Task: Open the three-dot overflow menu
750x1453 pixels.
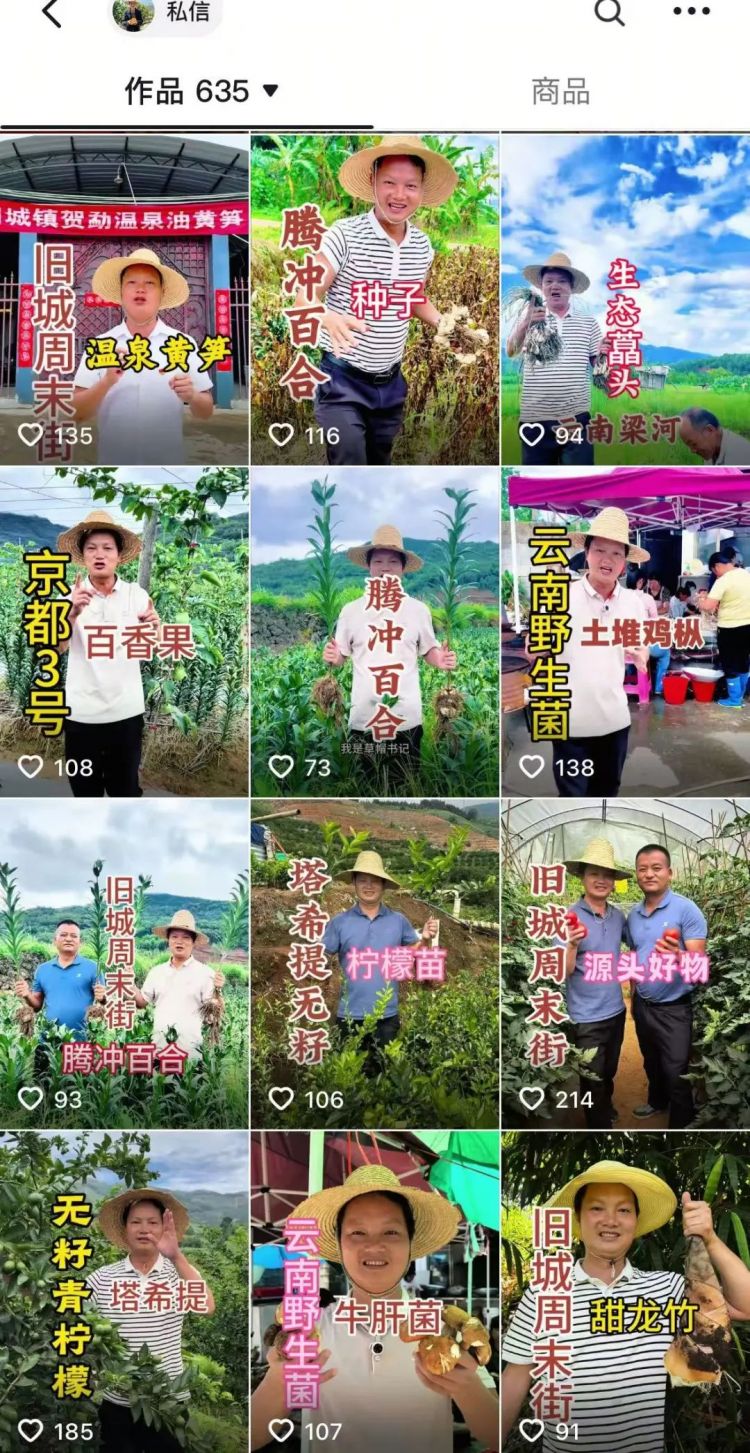Action: [690, 13]
